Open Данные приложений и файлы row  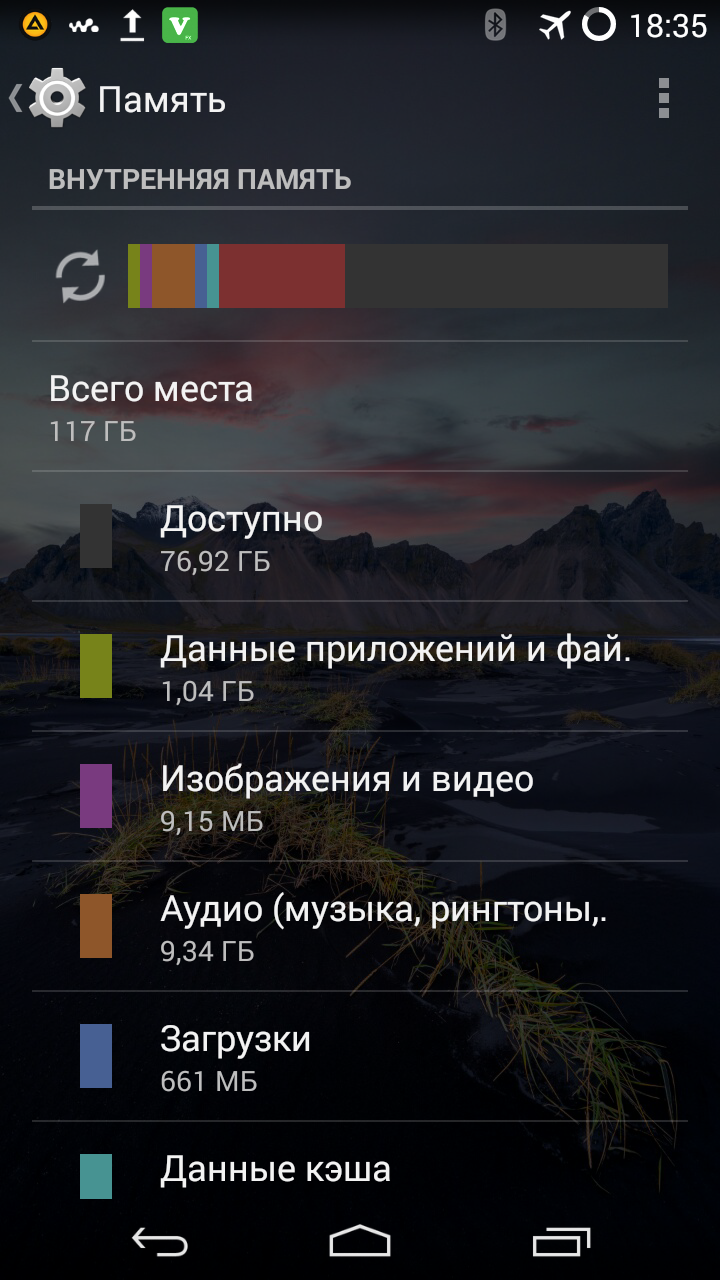click(360, 666)
